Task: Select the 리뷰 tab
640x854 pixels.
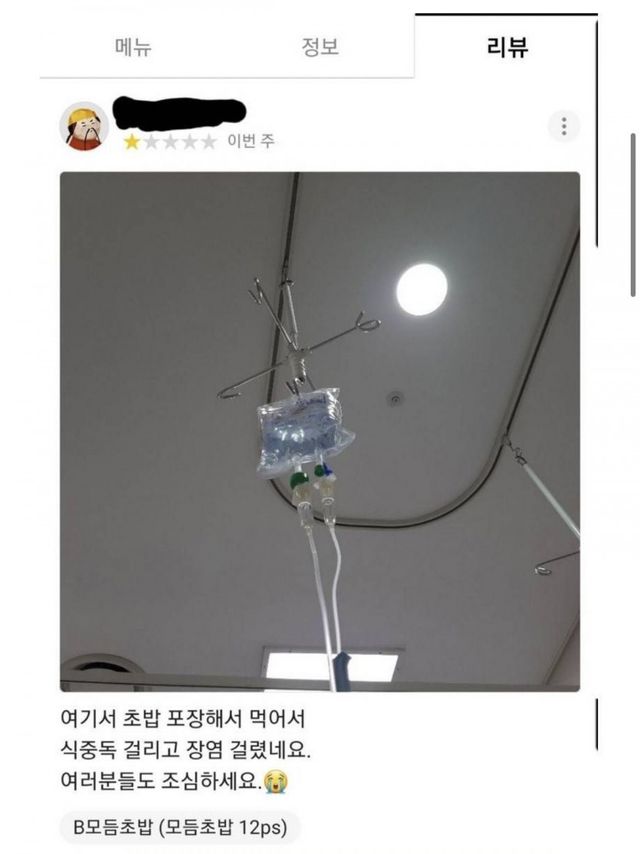Action: pos(506,47)
